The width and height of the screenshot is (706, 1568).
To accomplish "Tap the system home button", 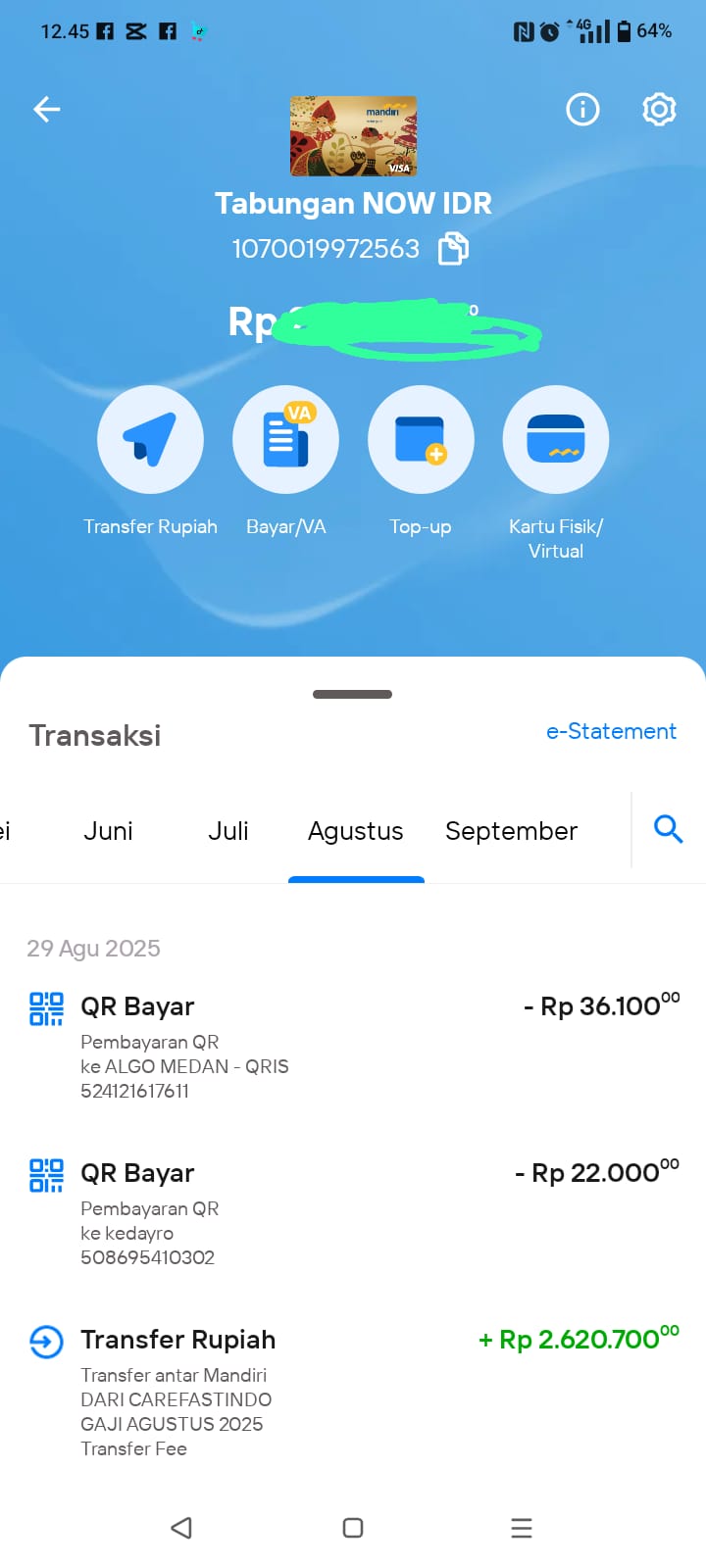I will (x=353, y=1528).
